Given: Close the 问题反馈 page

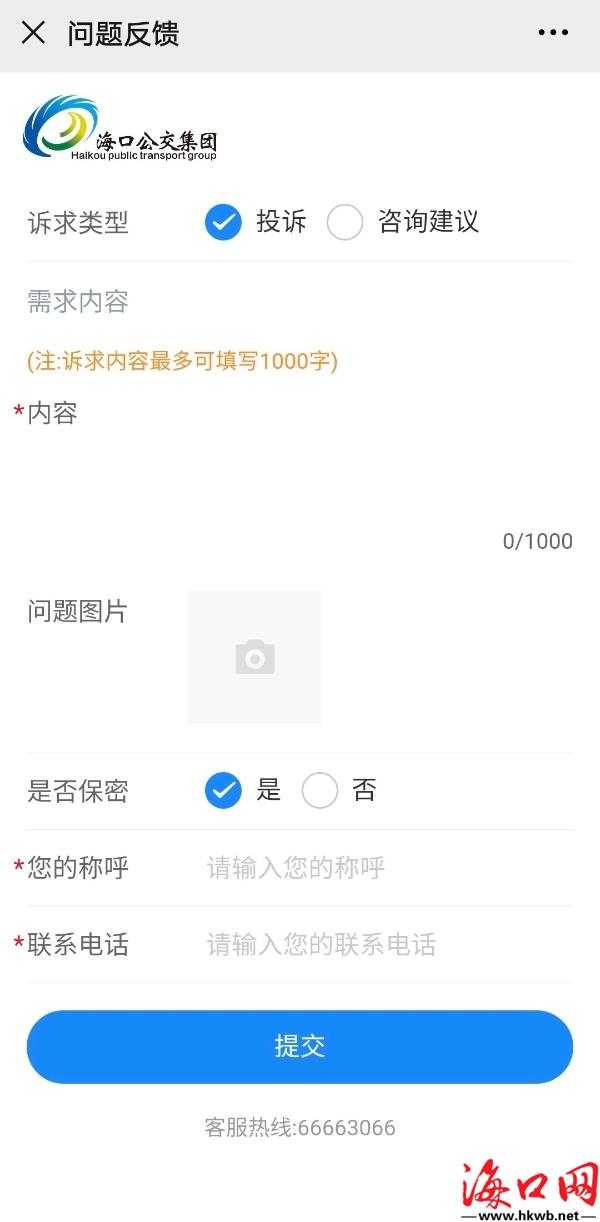Looking at the screenshot, I should [x=33, y=33].
